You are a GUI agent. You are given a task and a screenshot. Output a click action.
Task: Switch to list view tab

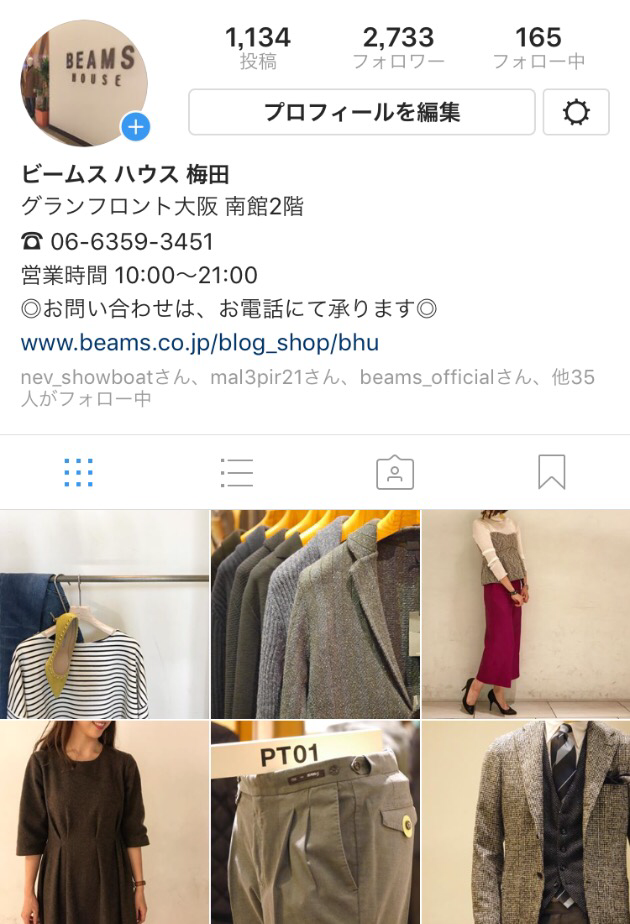tap(236, 472)
